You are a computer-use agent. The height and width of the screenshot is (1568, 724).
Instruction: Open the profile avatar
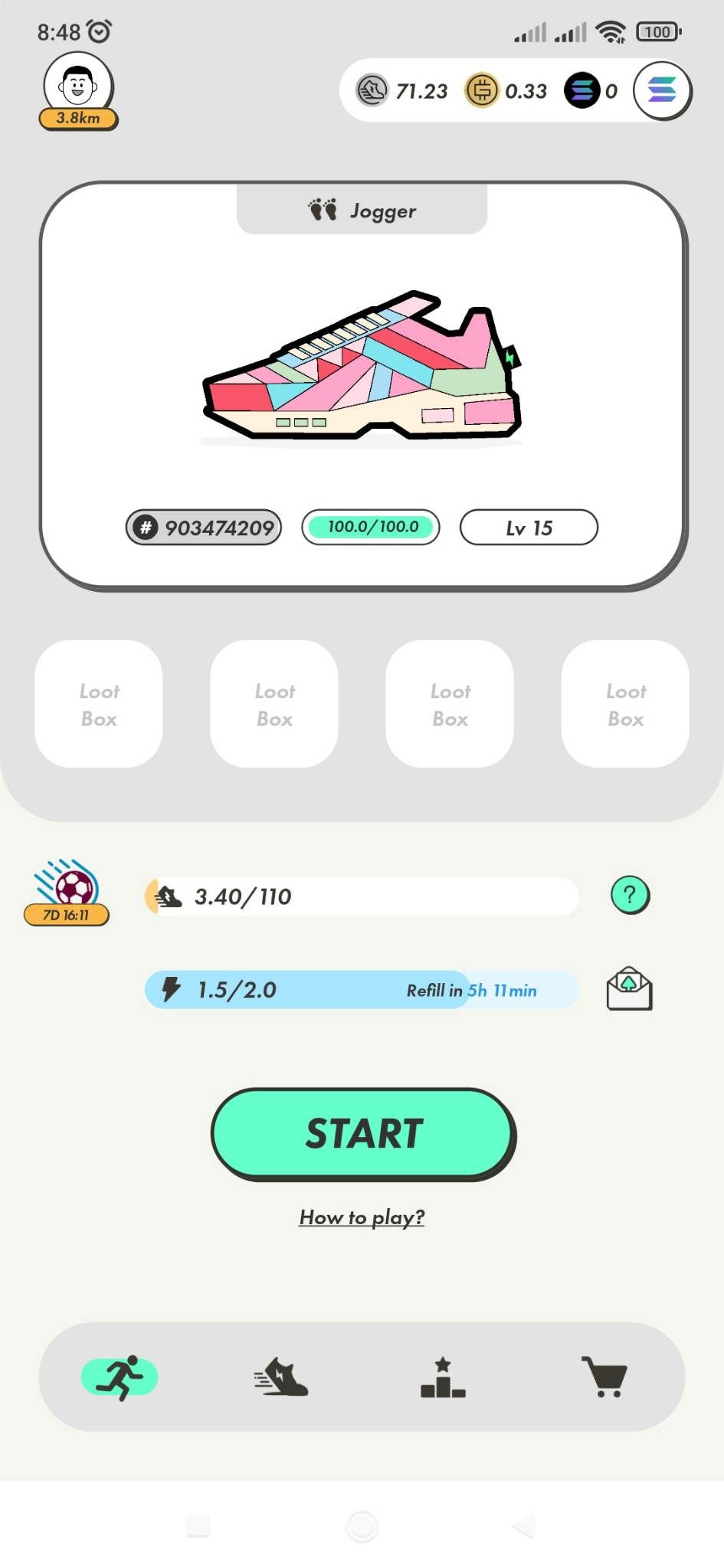click(78, 87)
